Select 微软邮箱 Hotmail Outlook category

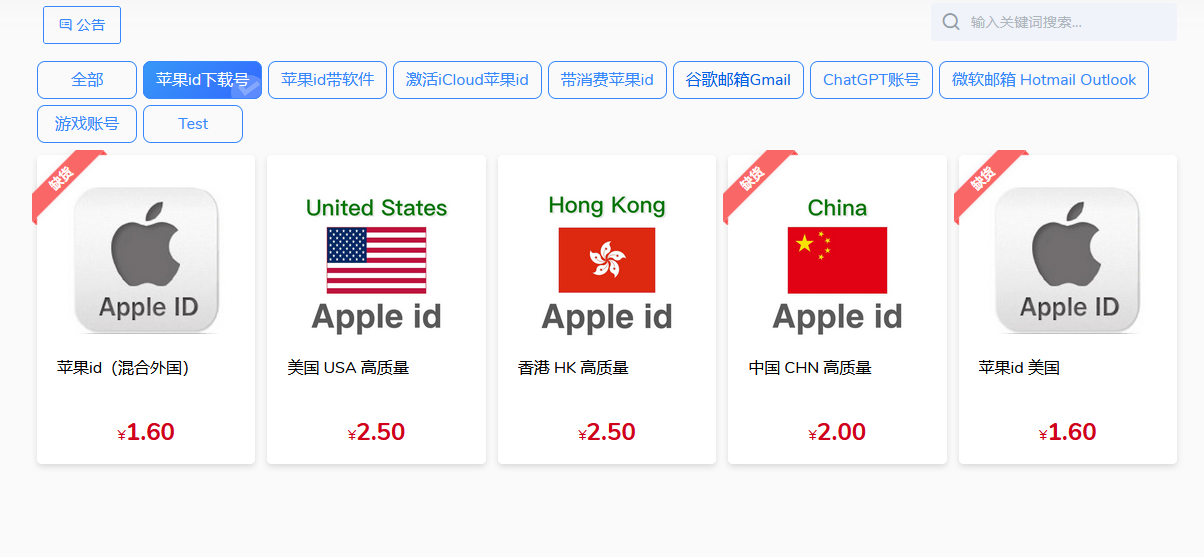[x=1043, y=80]
